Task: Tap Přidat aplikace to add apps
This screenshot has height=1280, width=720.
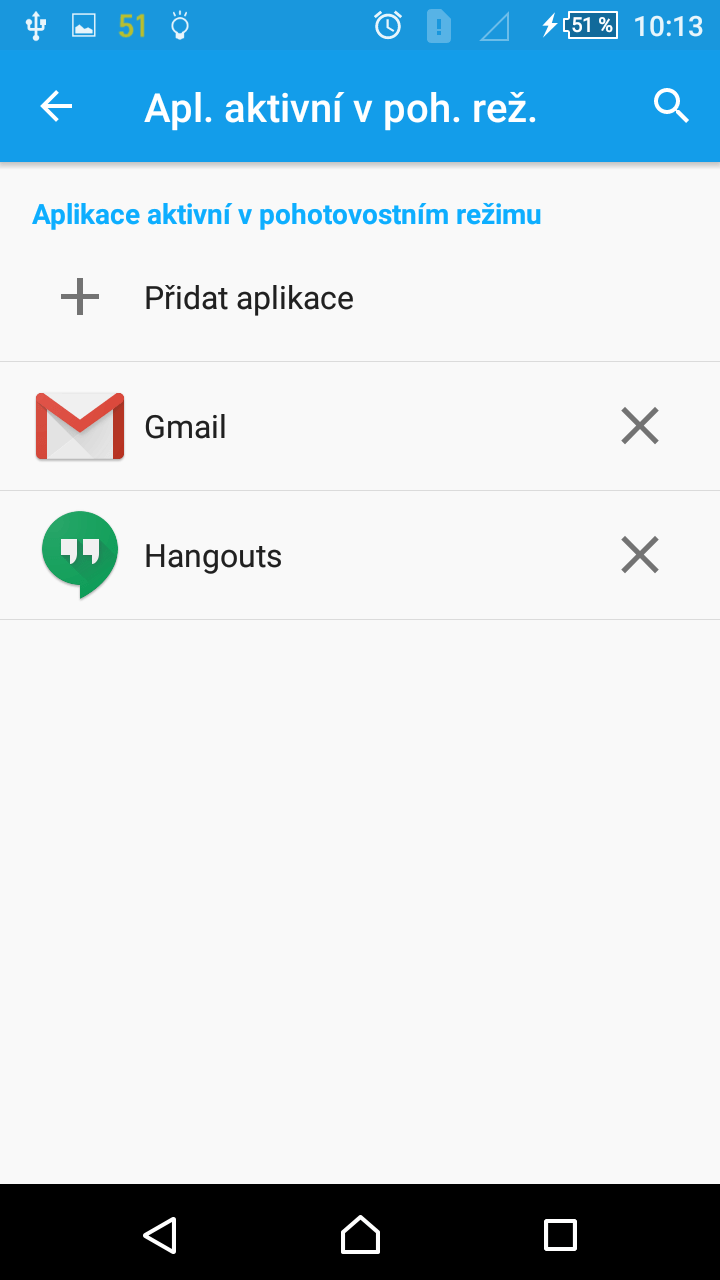Action: 360,298
